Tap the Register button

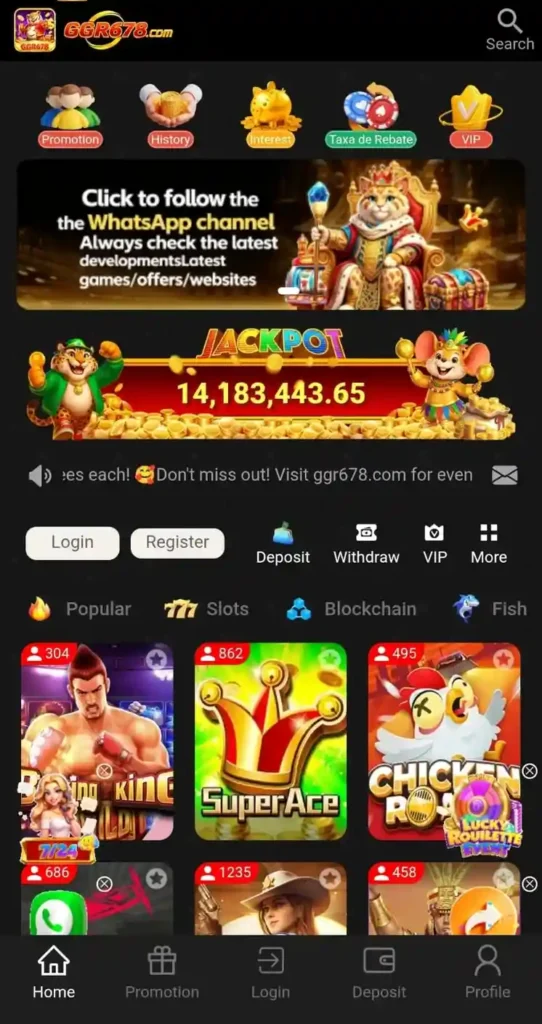pyautogui.click(x=178, y=543)
